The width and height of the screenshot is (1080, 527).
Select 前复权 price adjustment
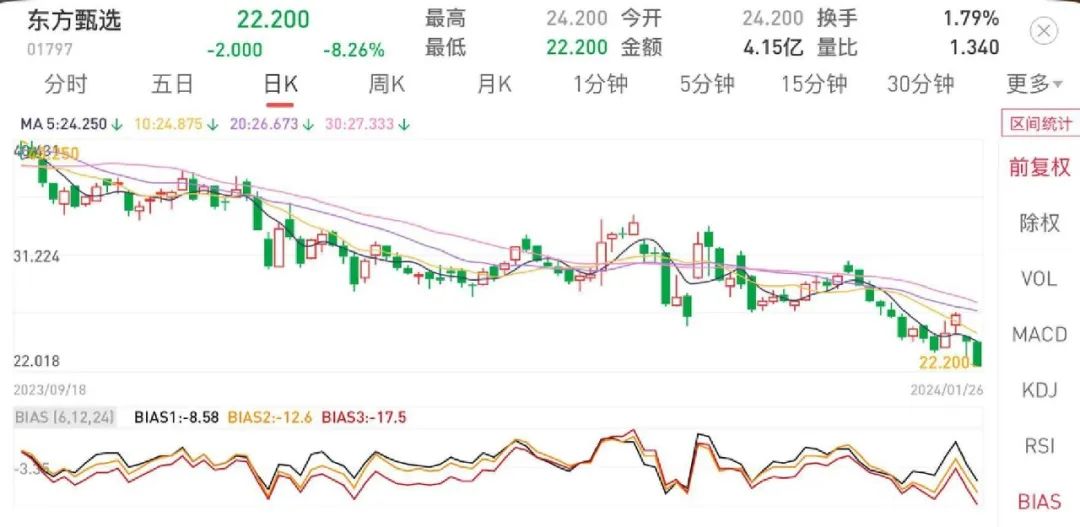pyautogui.click(x=1039, y=167)
